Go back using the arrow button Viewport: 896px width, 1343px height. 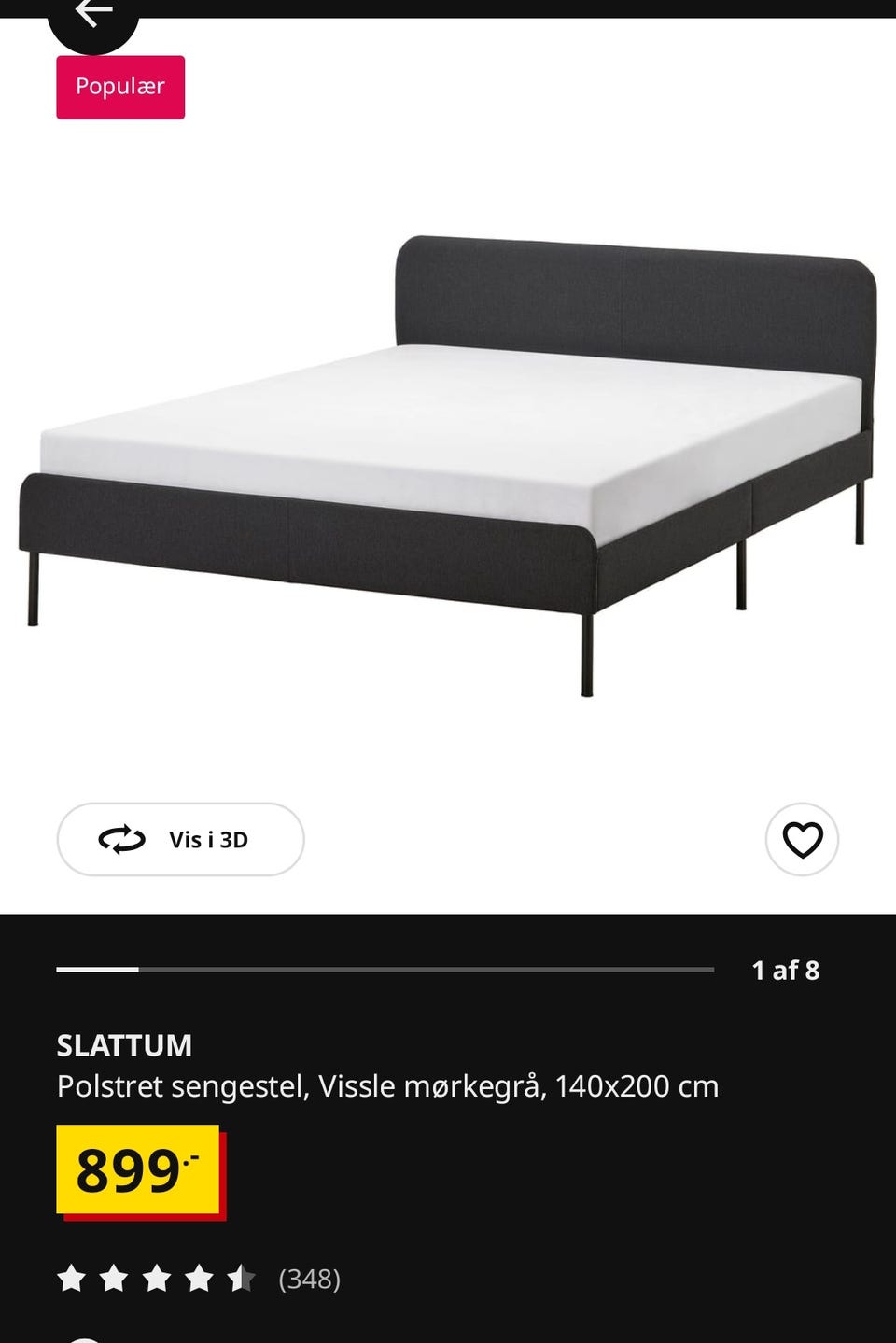pos(92,16)
